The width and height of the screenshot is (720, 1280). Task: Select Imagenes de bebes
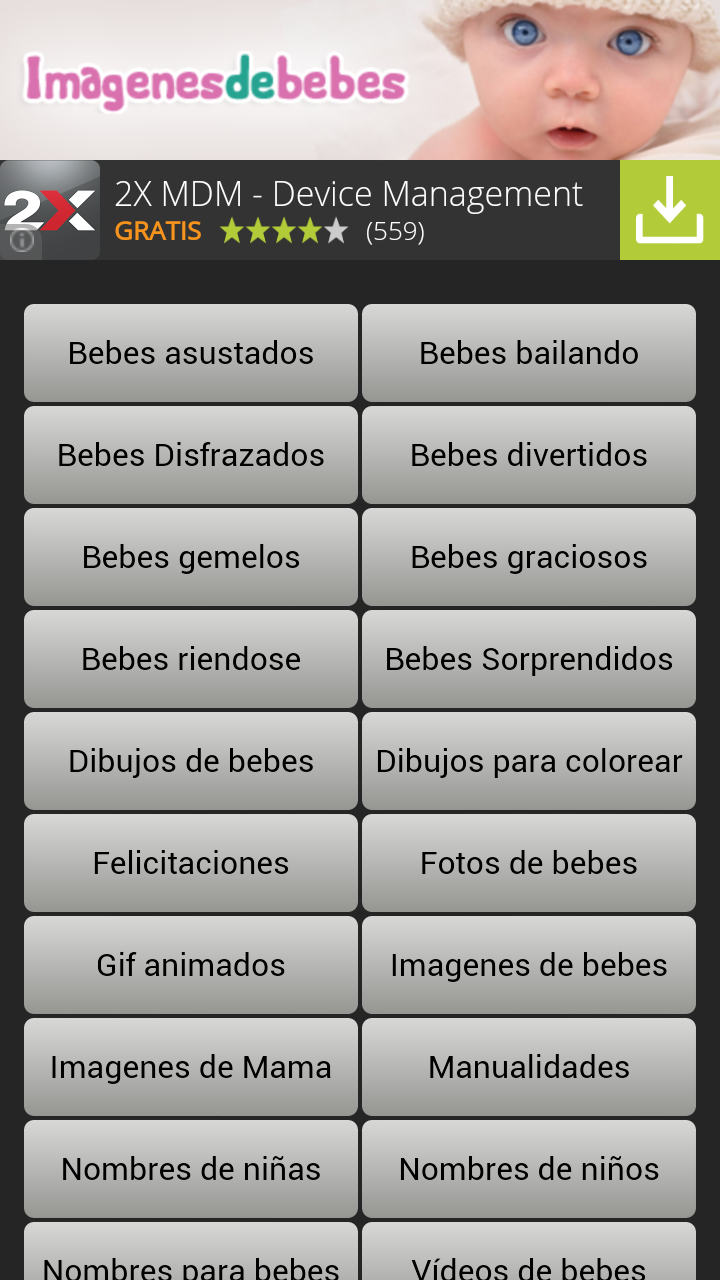click(529, 965)
